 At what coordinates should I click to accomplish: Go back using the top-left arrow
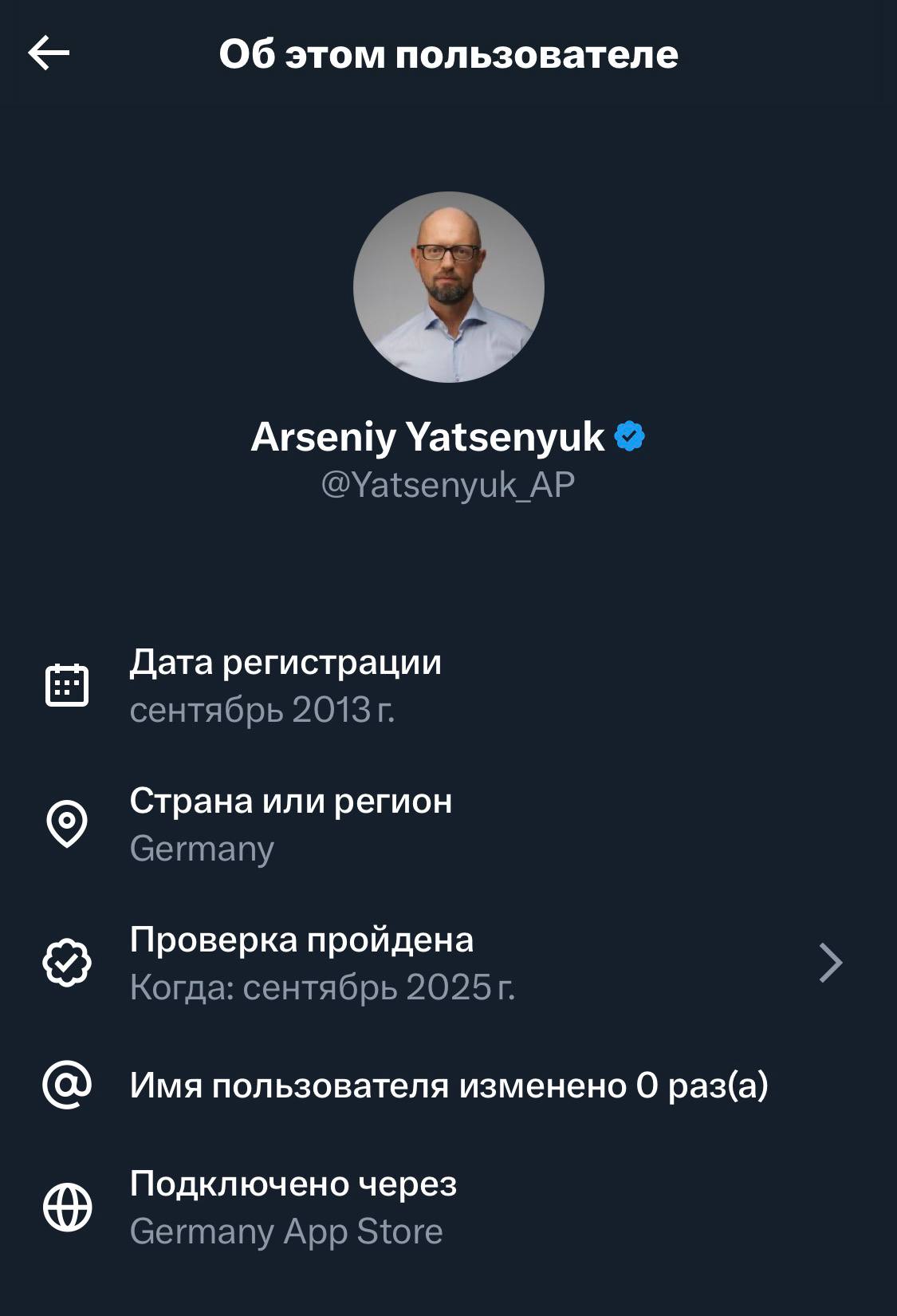click(x=49, y=54)
